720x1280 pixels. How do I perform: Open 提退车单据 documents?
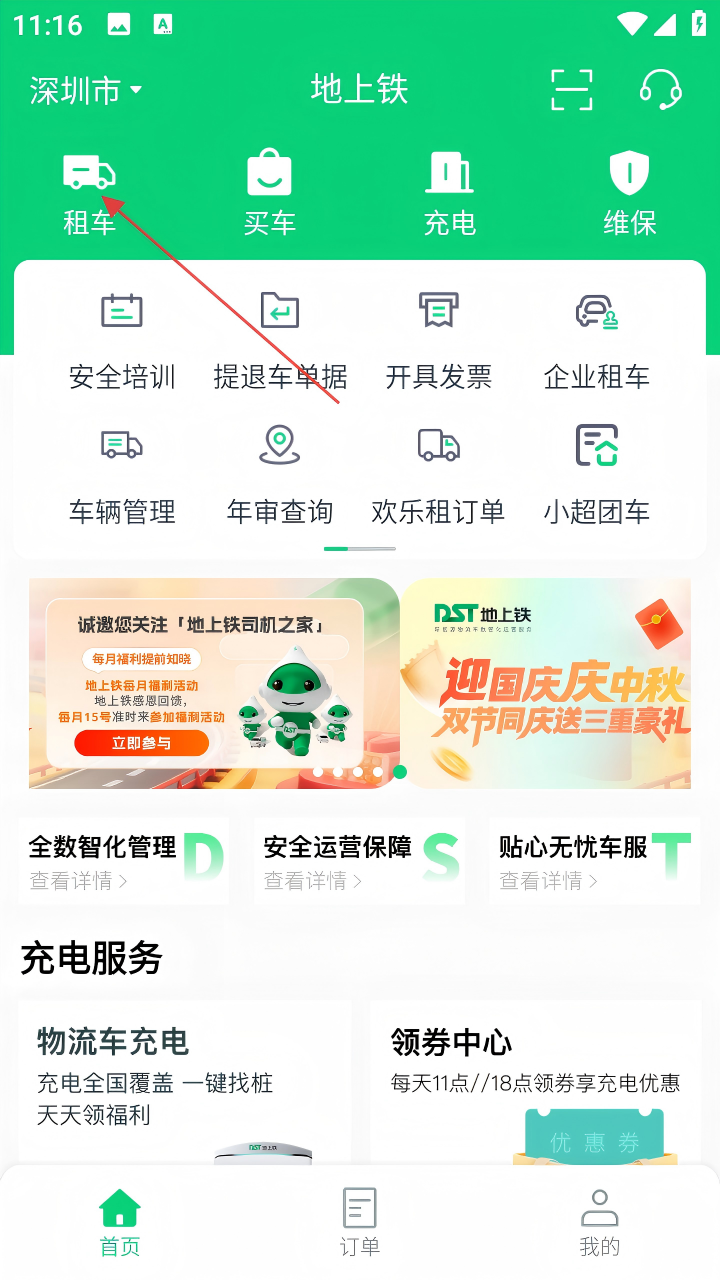[x=280, y=340]
